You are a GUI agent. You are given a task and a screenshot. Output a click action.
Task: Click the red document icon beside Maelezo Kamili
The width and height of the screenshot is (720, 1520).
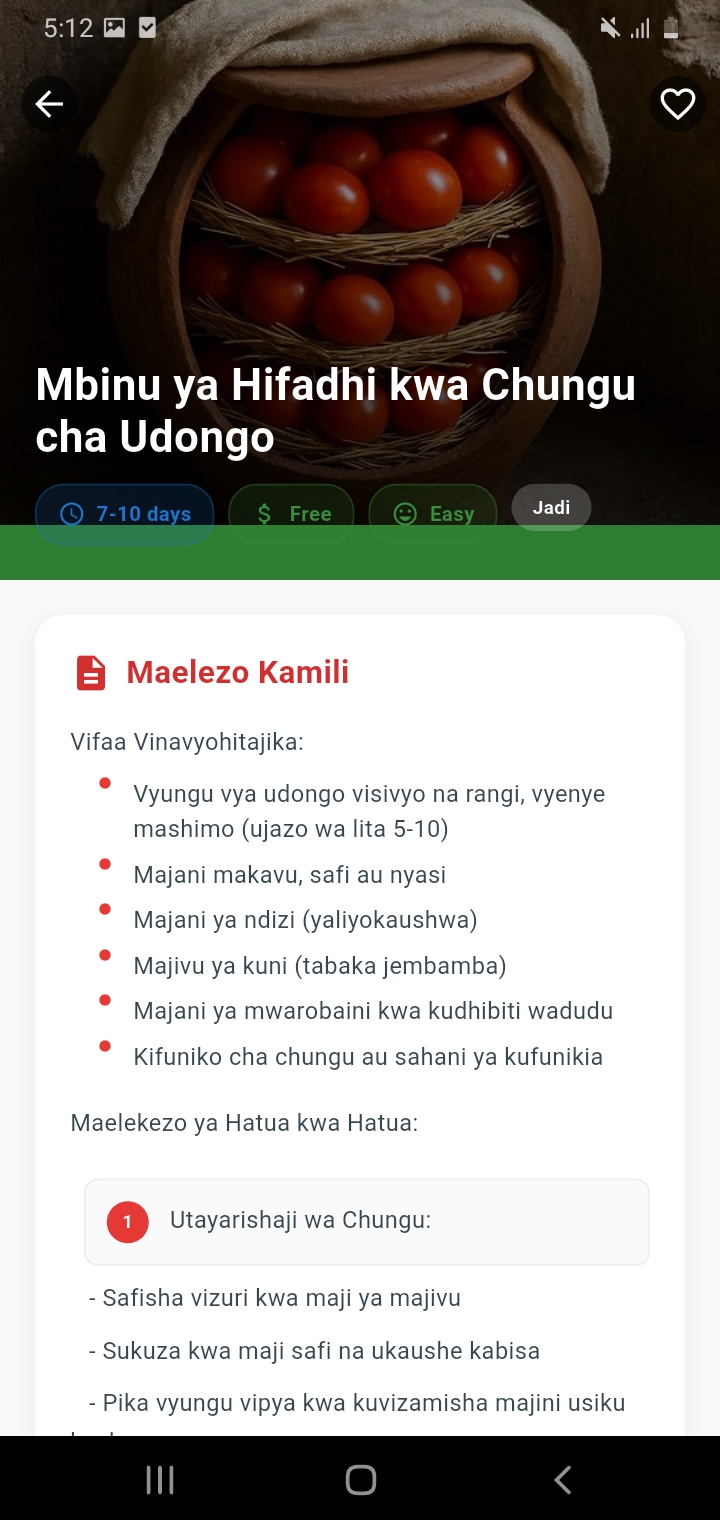point(91,672)
